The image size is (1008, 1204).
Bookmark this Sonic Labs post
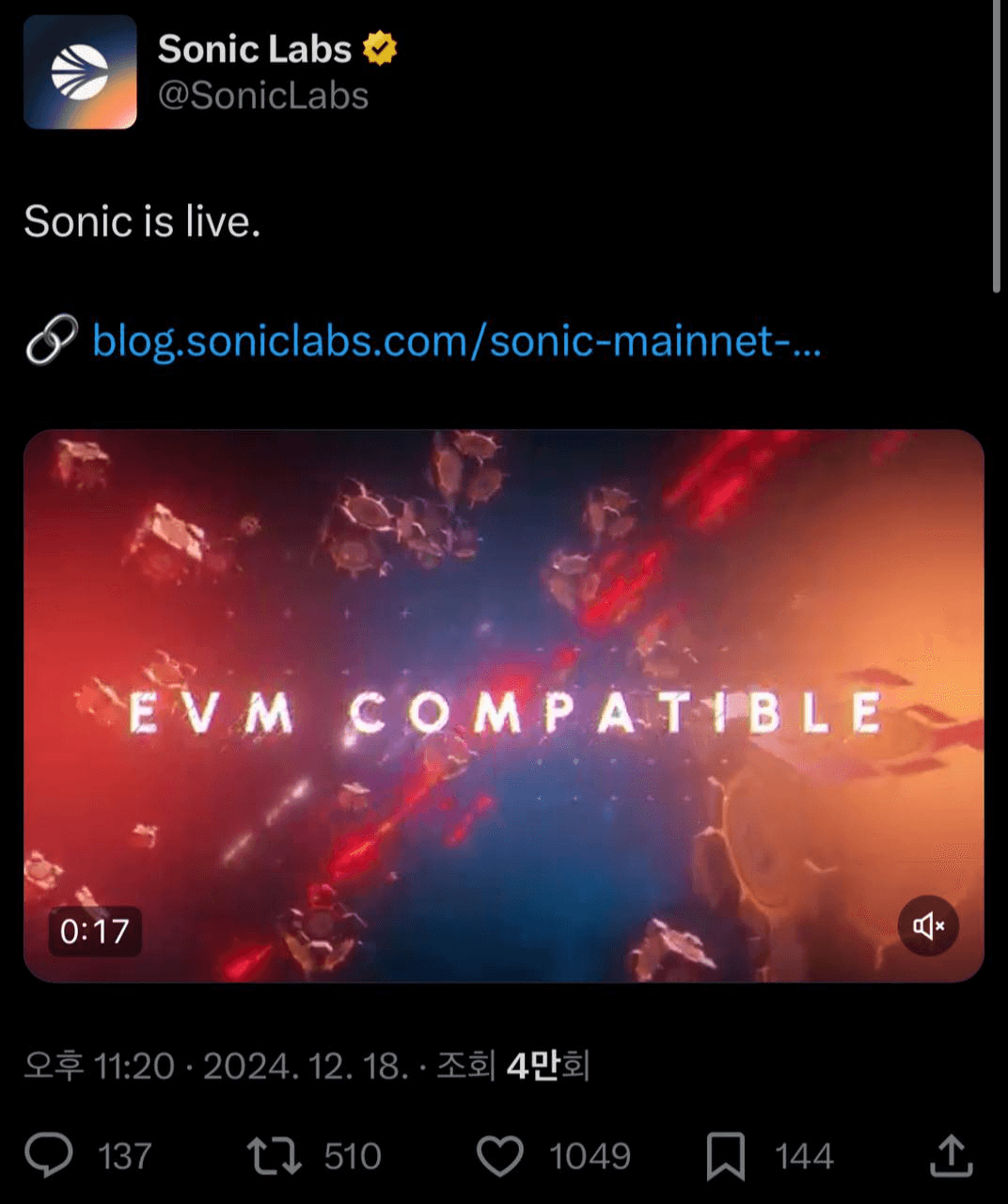725,1155
